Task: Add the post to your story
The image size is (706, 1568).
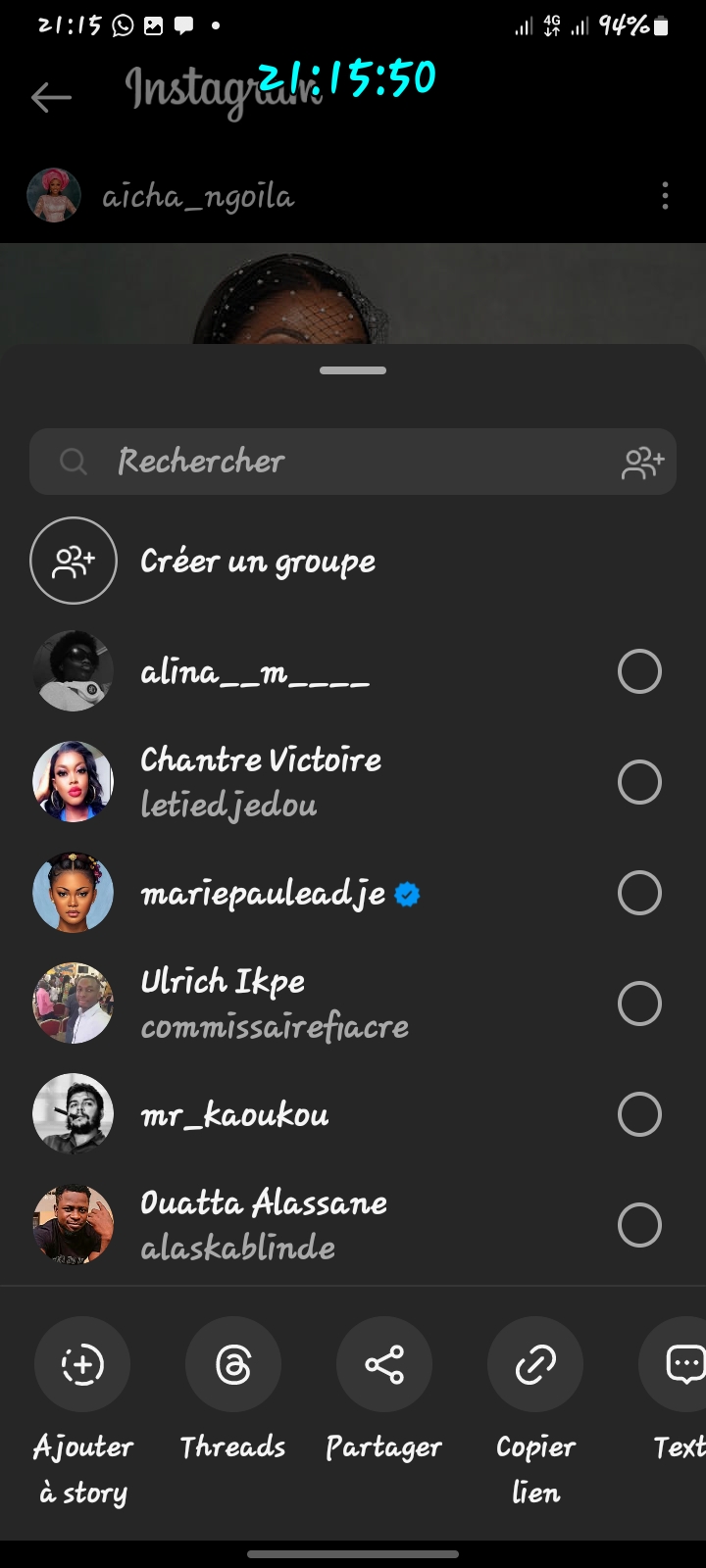Action: click(82, 1365)
